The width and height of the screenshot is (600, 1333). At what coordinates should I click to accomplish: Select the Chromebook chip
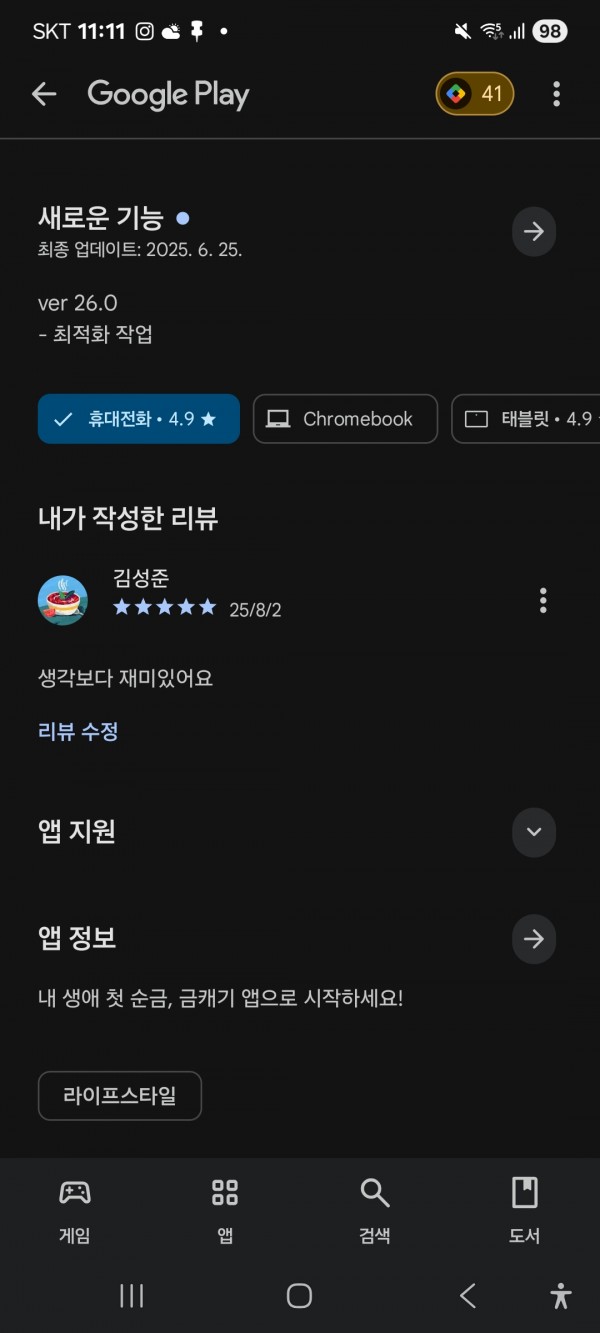(345, 419)
